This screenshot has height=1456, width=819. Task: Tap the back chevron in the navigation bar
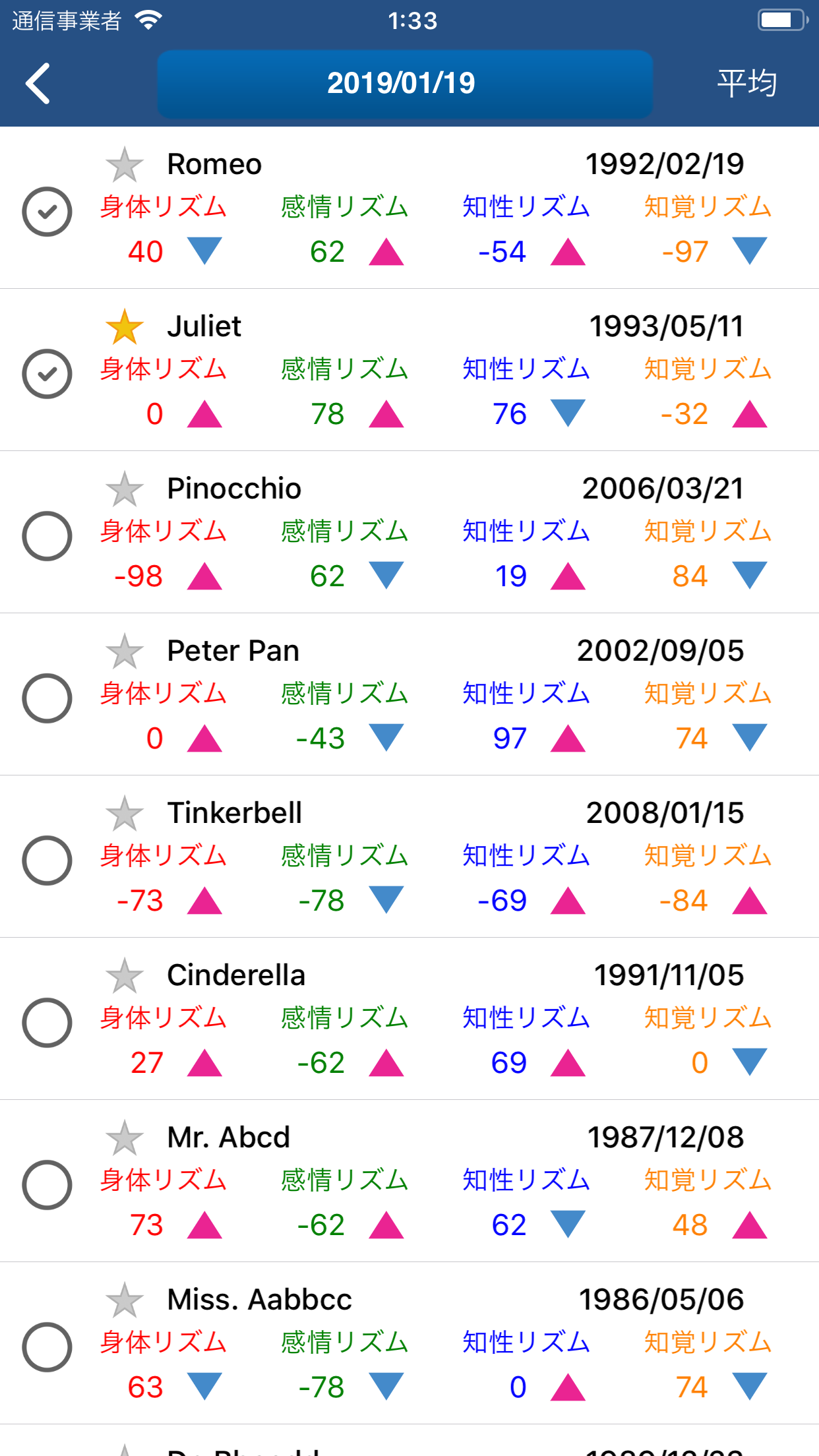38,84
